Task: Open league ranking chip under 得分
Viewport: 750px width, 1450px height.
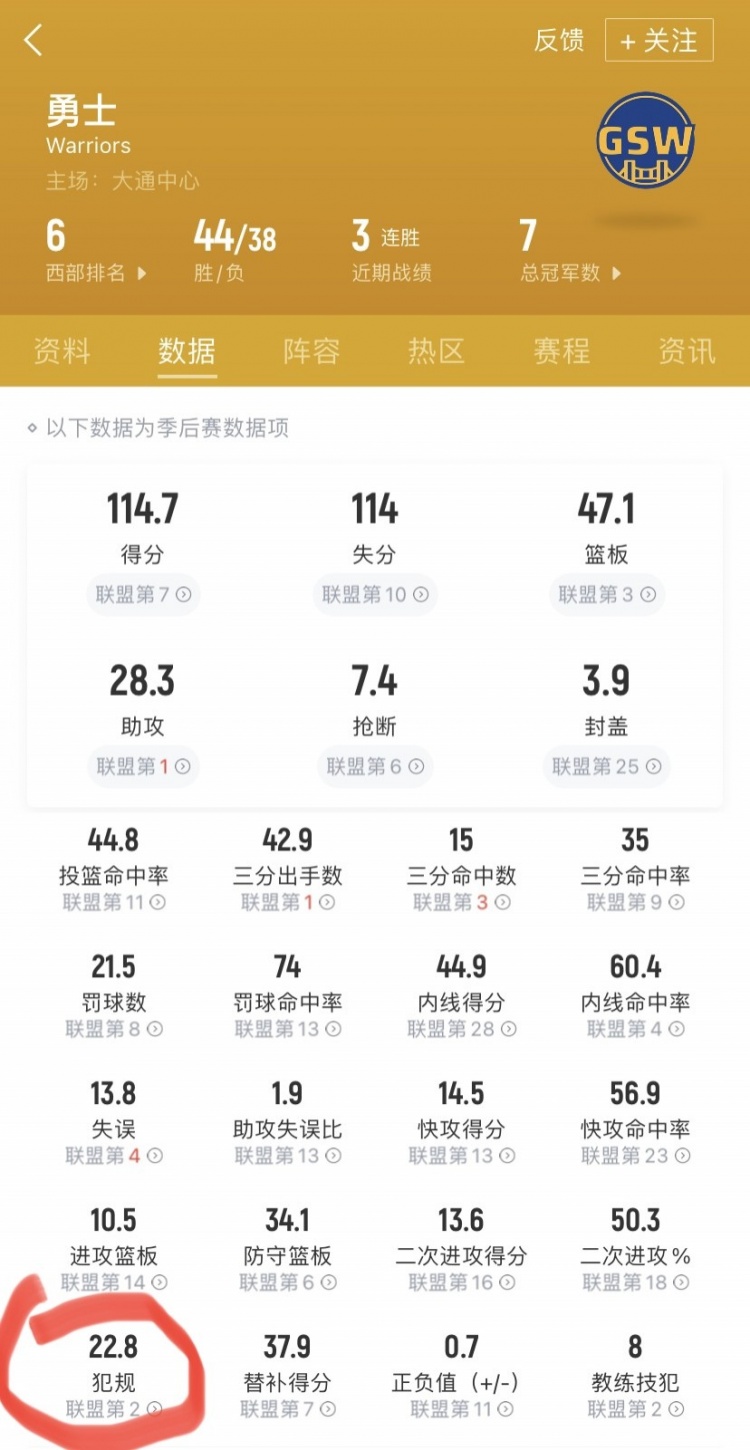Action: pyautogui.click(x=143, y=595)
